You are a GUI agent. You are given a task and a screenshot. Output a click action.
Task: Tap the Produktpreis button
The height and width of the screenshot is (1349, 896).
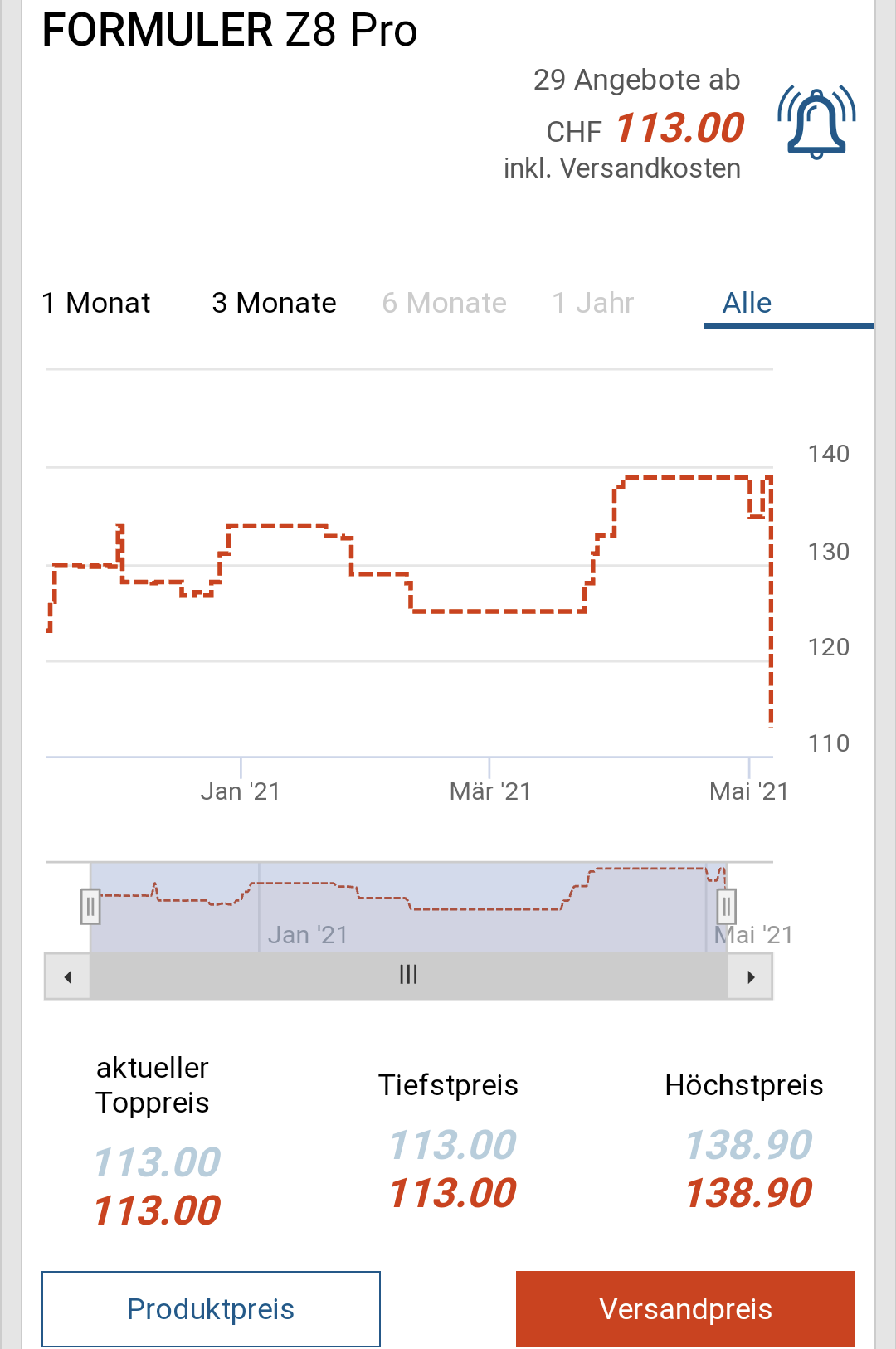coord(211,1308)
